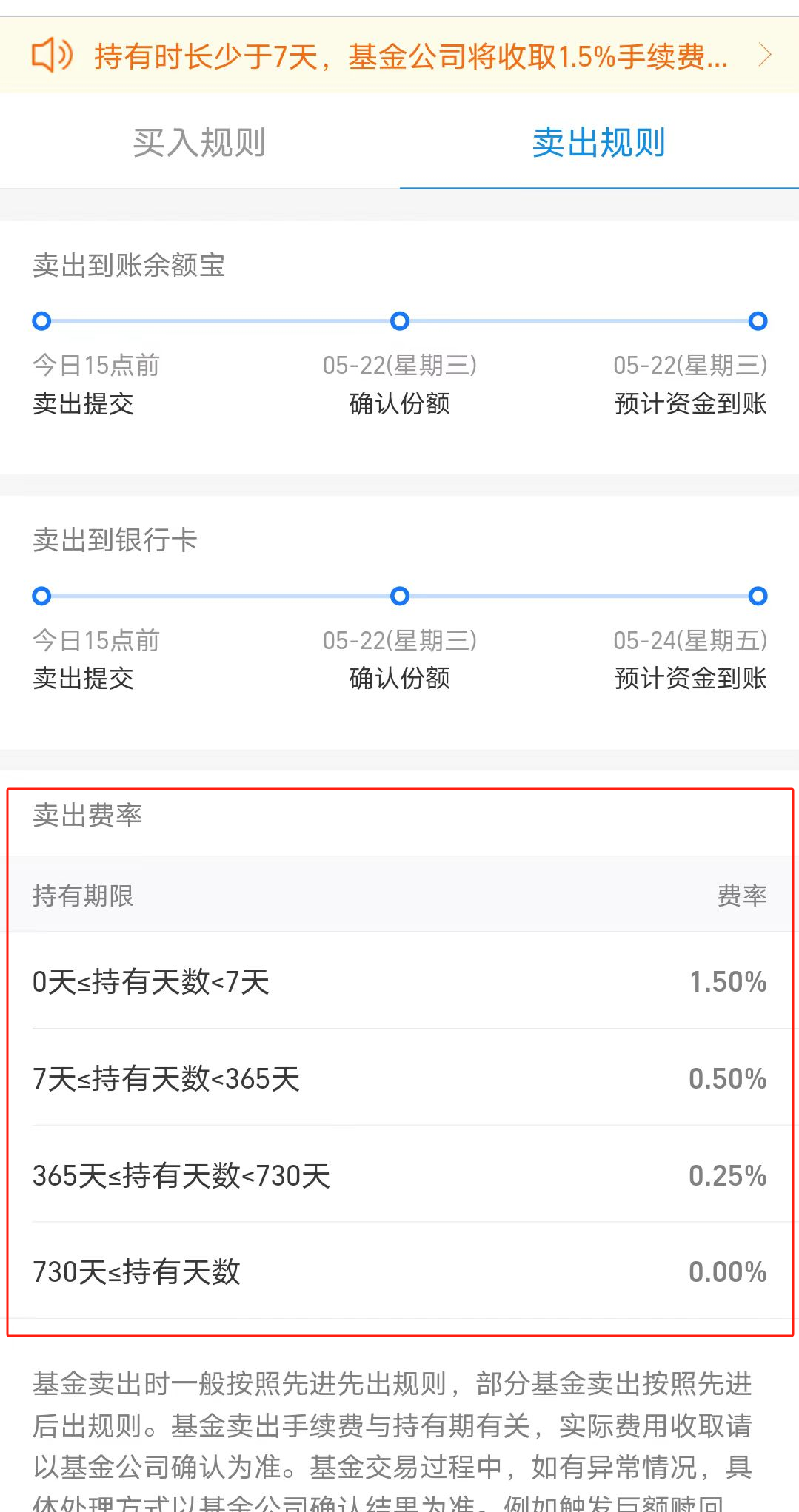Select the 卖出规则 tab
Screen dimensions: 799x1512
pos(599,142)
